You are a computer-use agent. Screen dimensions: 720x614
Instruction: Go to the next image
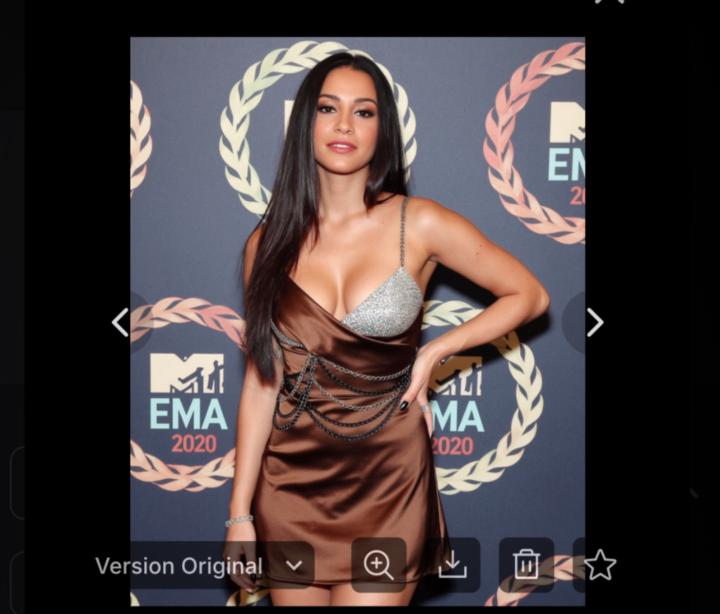[594, 322]
